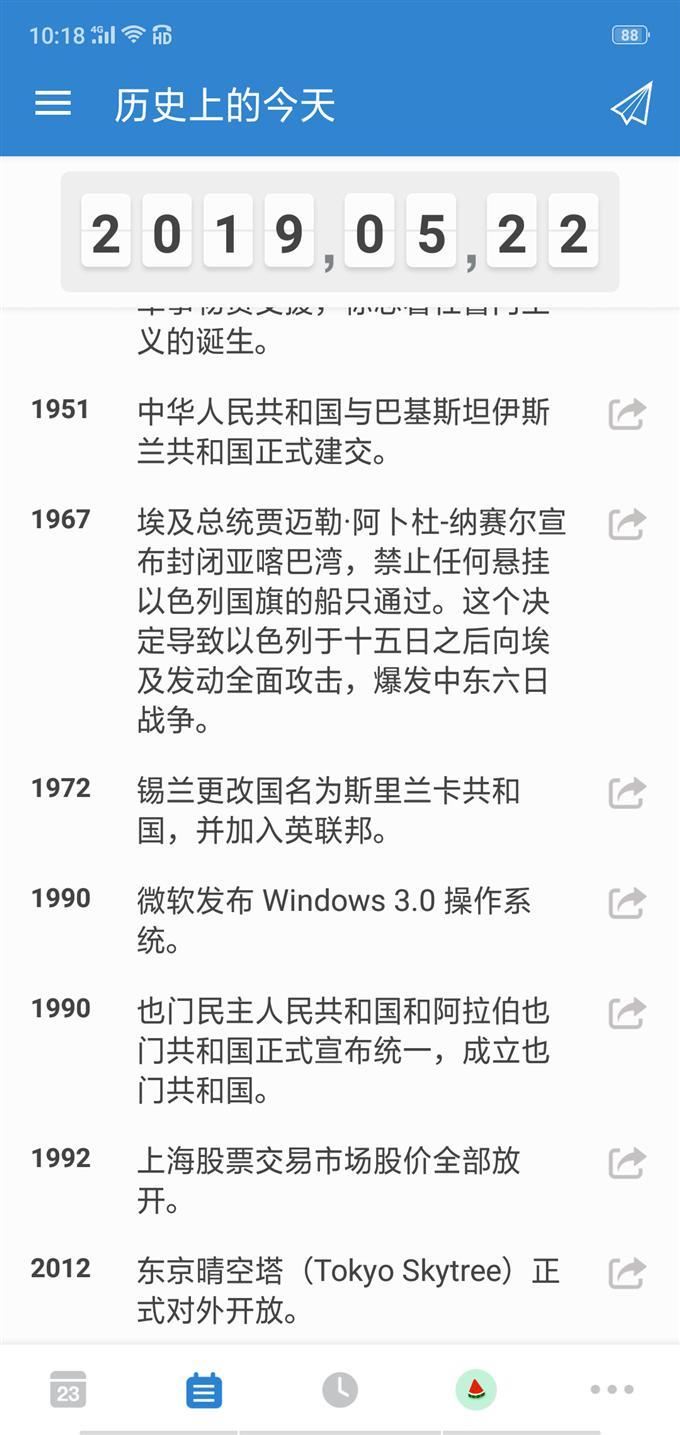Image resolution: width=680 pixels, height=1435 pixels.
Task: Open the watermelon icon tab
Action: [476, 1390]
